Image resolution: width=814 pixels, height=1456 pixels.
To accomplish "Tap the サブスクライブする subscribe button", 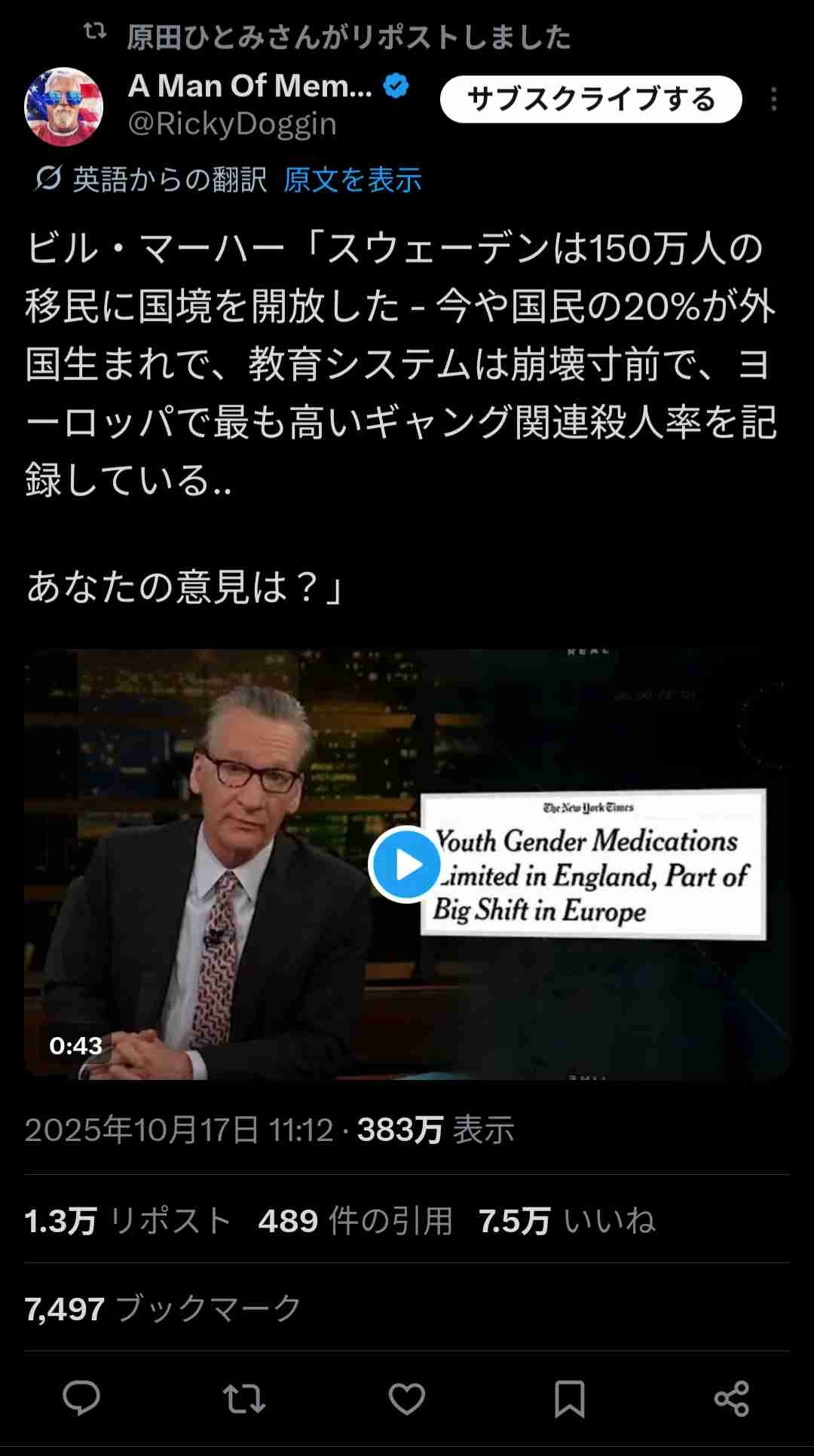I will pos(590,99).
